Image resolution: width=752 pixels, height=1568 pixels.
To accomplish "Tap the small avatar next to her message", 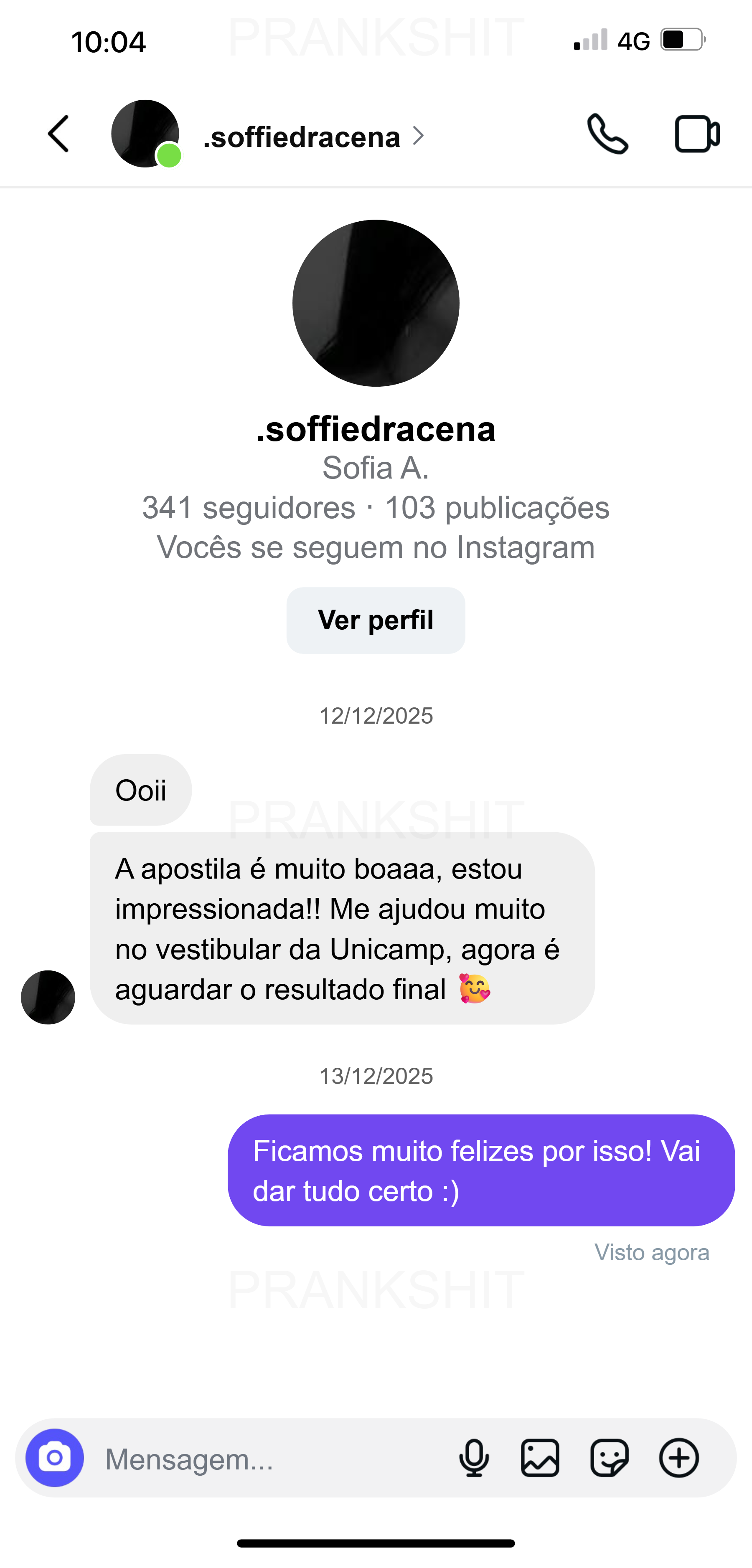I will 48,998.
